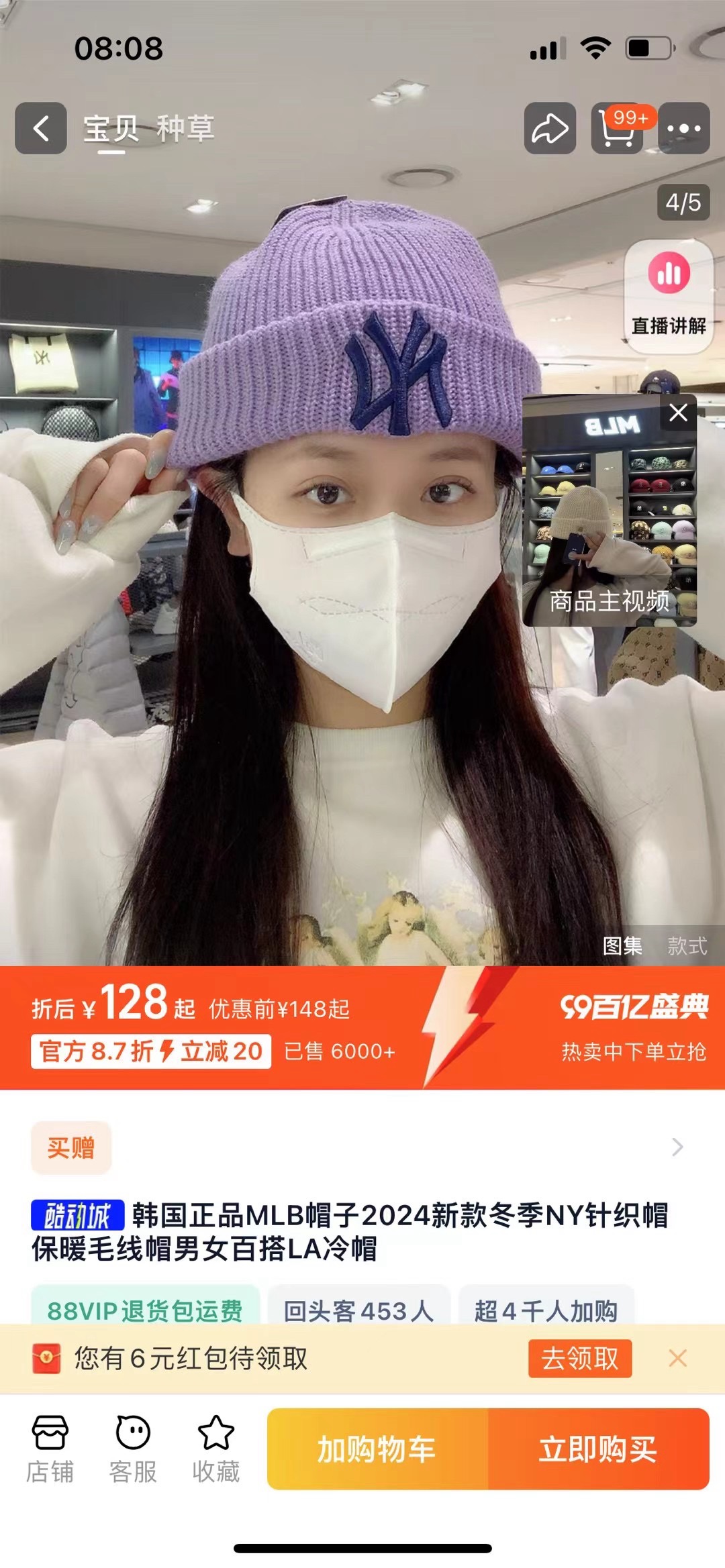Open the more options menu
This screenshot has width=725, height=1568.
pos(684,128)
